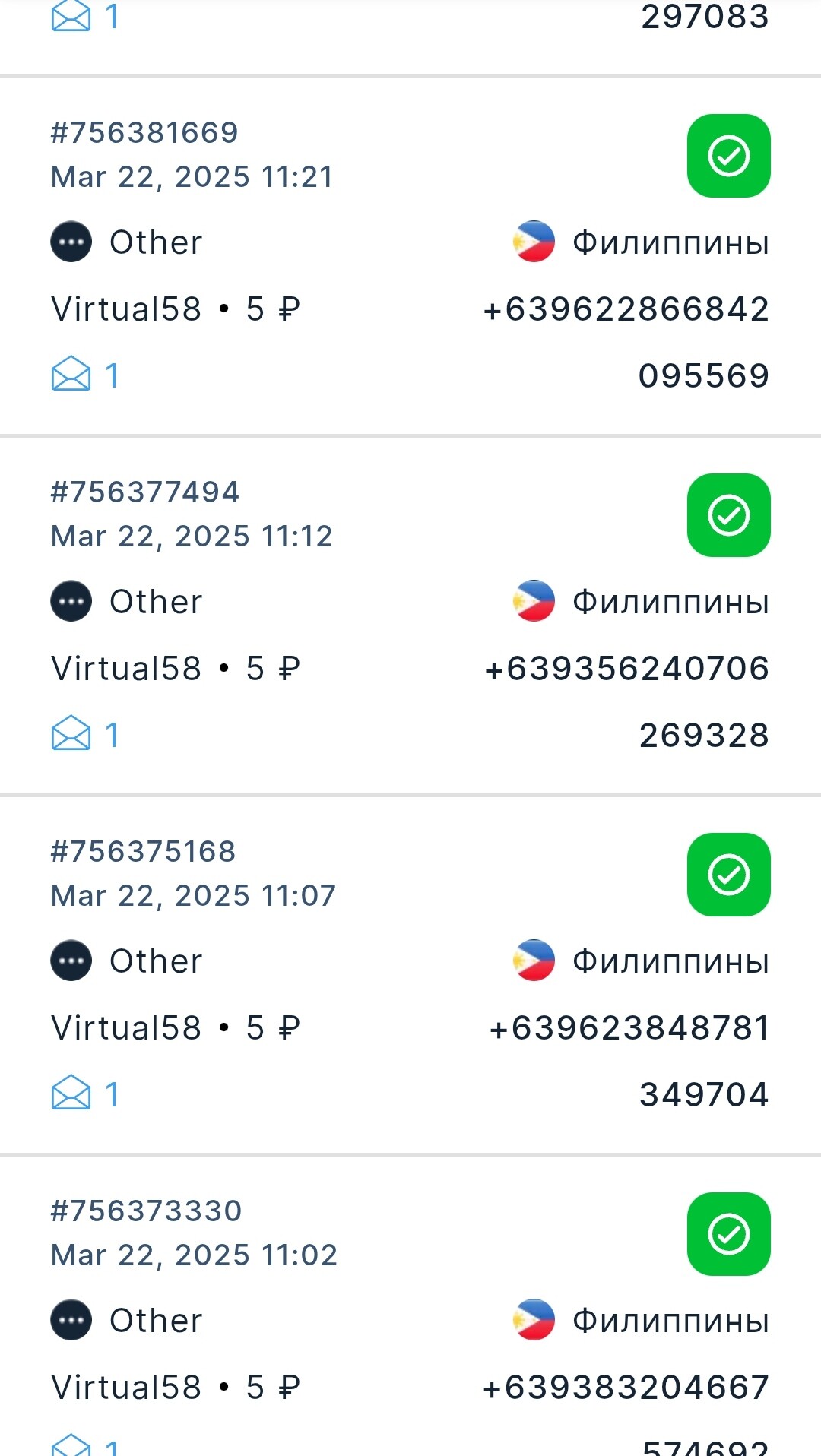The width and height of the screenshot is (821, 1456).
Task: Tap the green check button on order #756377494
Action: (x=728, y=515)
